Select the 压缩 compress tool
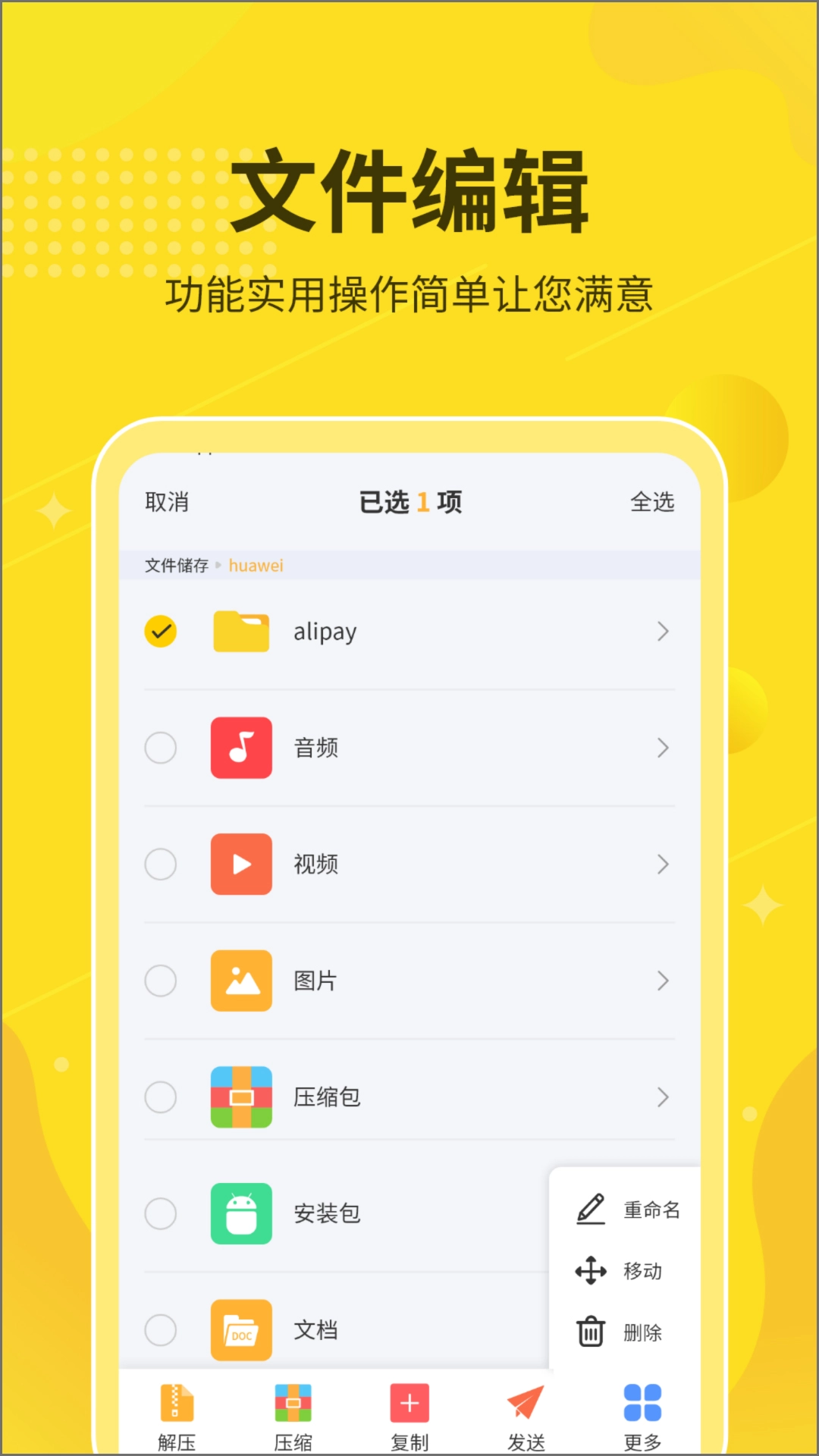Screen dimensions: 819x1456 pos(292,1412)
